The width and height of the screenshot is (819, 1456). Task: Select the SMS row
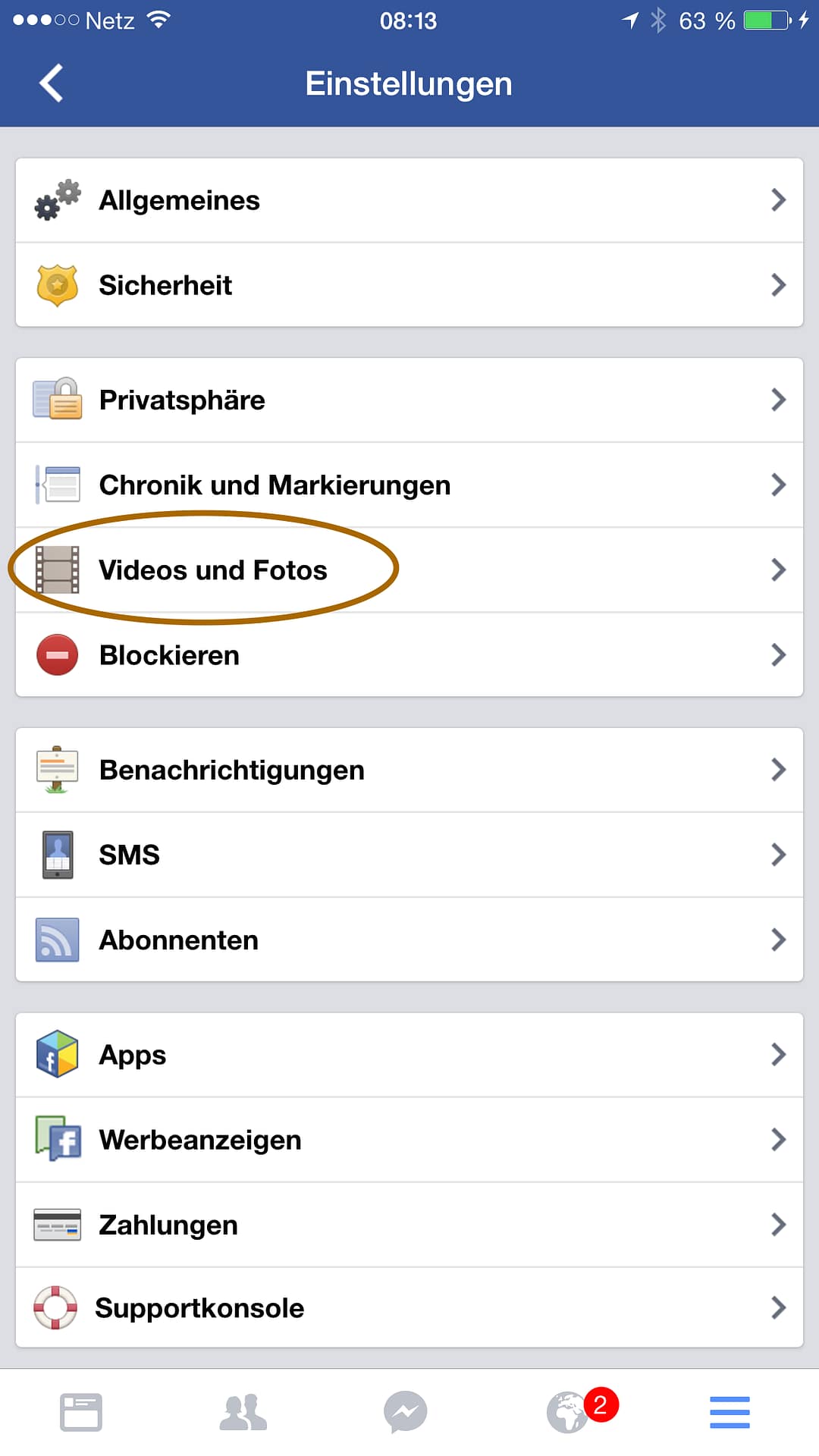pyautogui.click(x=409, y=855)
